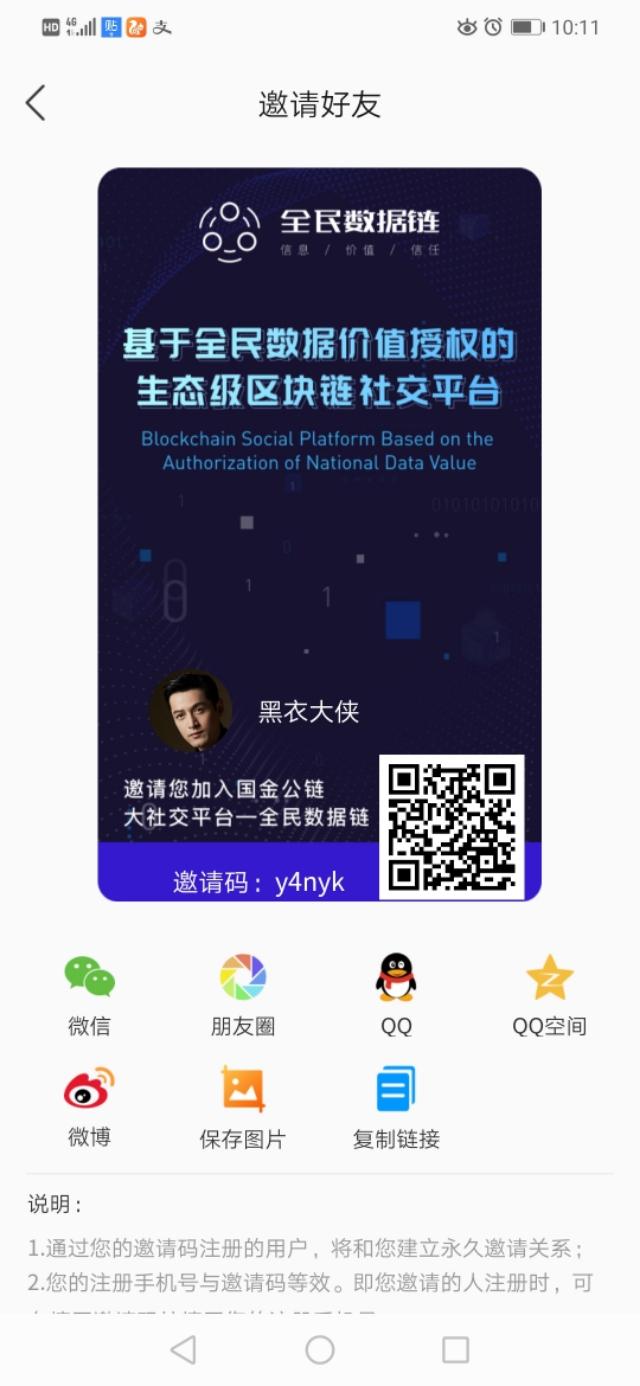The width and height of the screenshot is (640, 1386).
Task: Tap 保存图片 to save the image
Action: pyautogui.click(x=243, y=1107)
